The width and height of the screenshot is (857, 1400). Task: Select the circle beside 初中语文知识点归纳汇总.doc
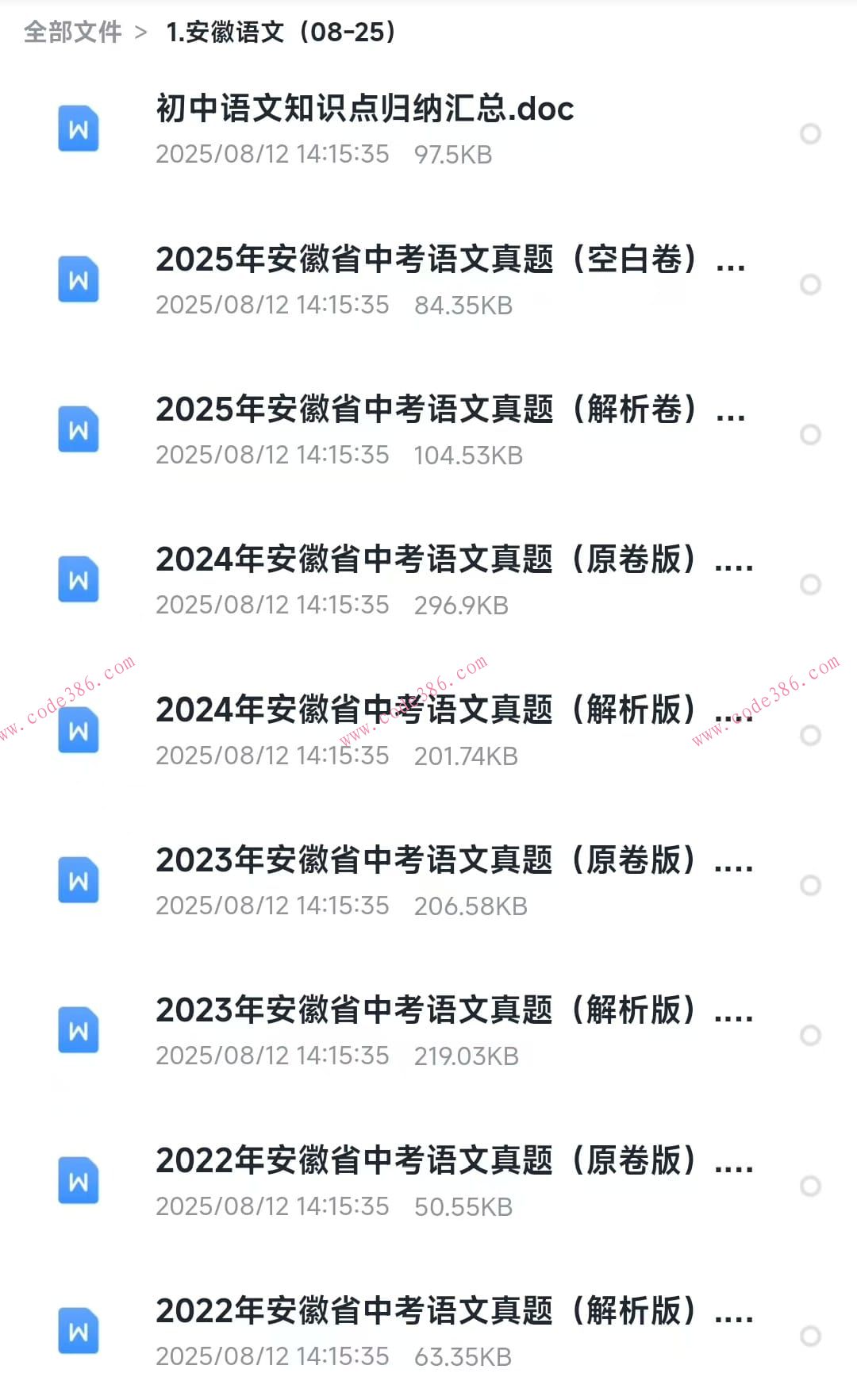point(811,133)
